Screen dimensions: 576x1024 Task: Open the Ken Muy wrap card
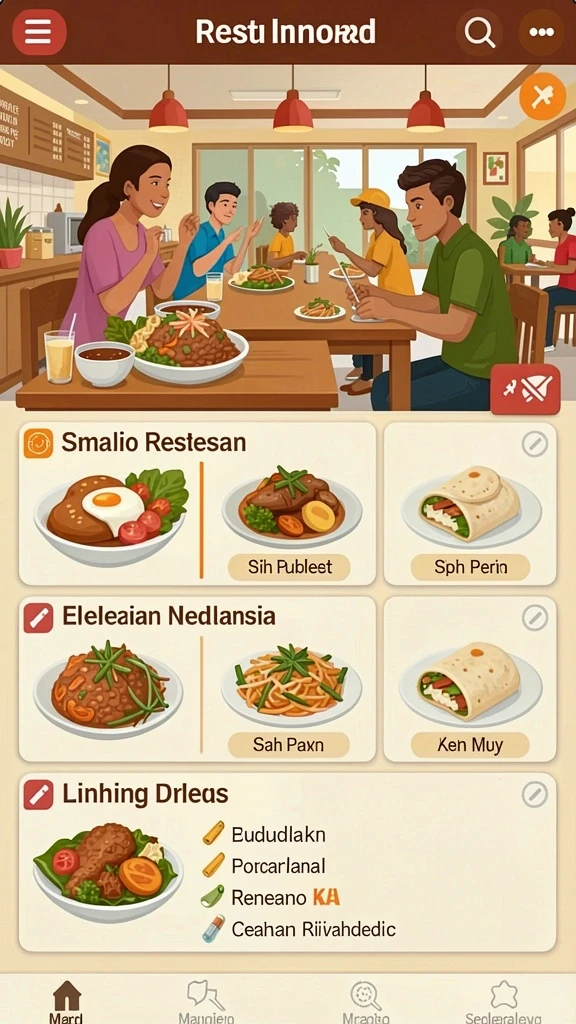click(470, 679)
